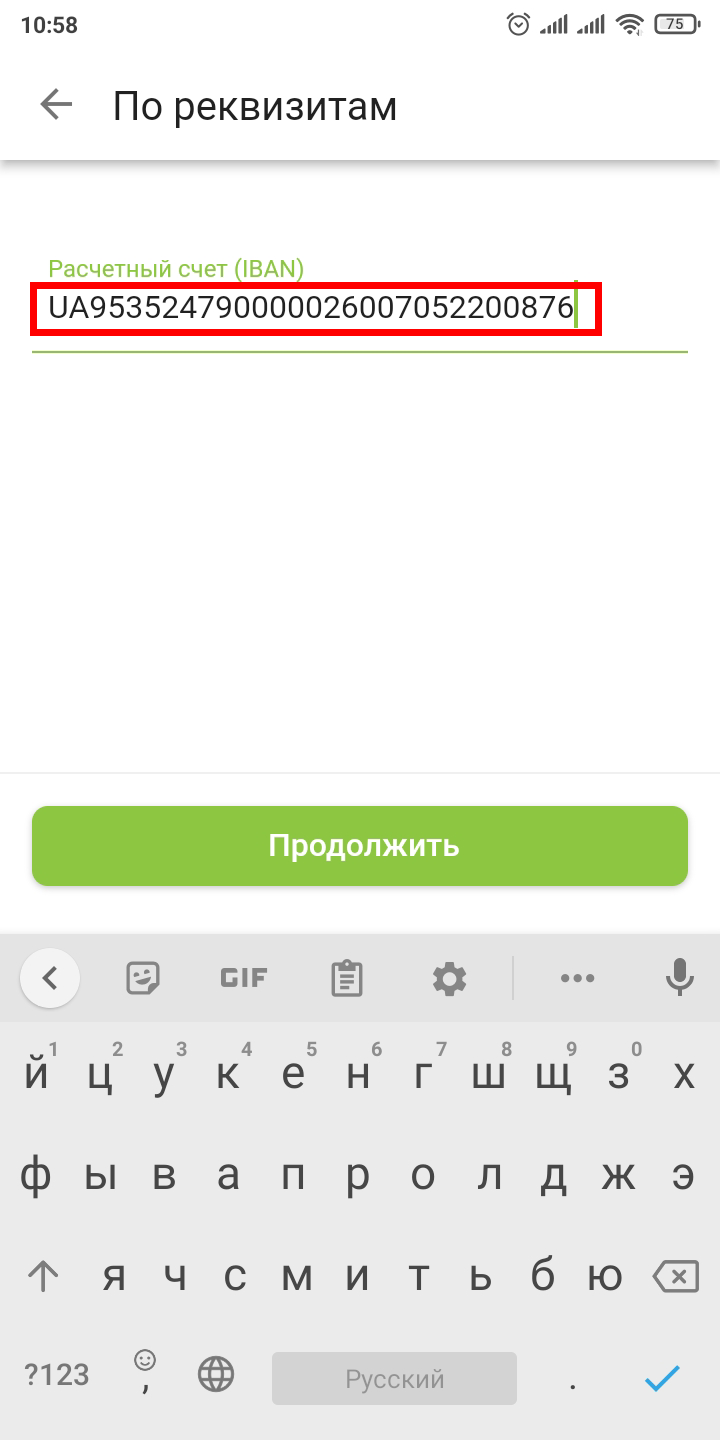Open the keyboard clipboard
Screen dimensions: 720x1440
click(x=346, y=978)
